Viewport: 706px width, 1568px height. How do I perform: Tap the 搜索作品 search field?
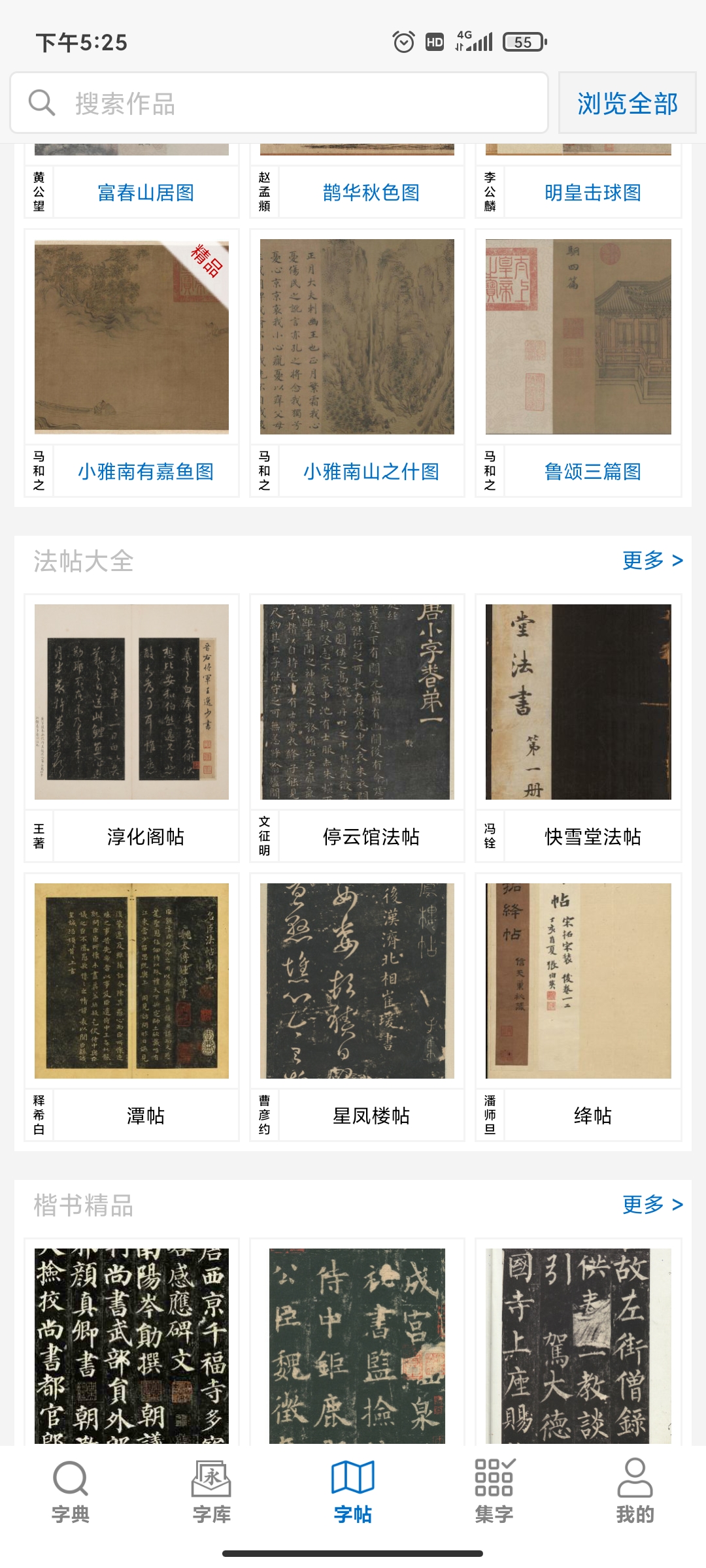279,103
